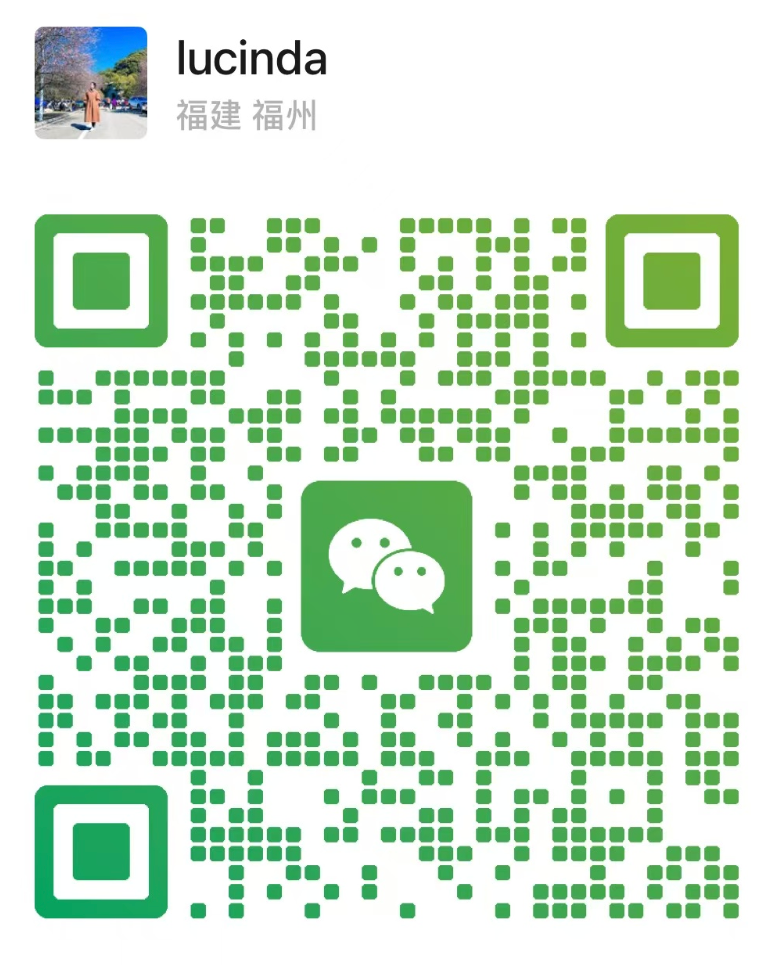Open lucinda's profile avatar photo

coord(90,84)
